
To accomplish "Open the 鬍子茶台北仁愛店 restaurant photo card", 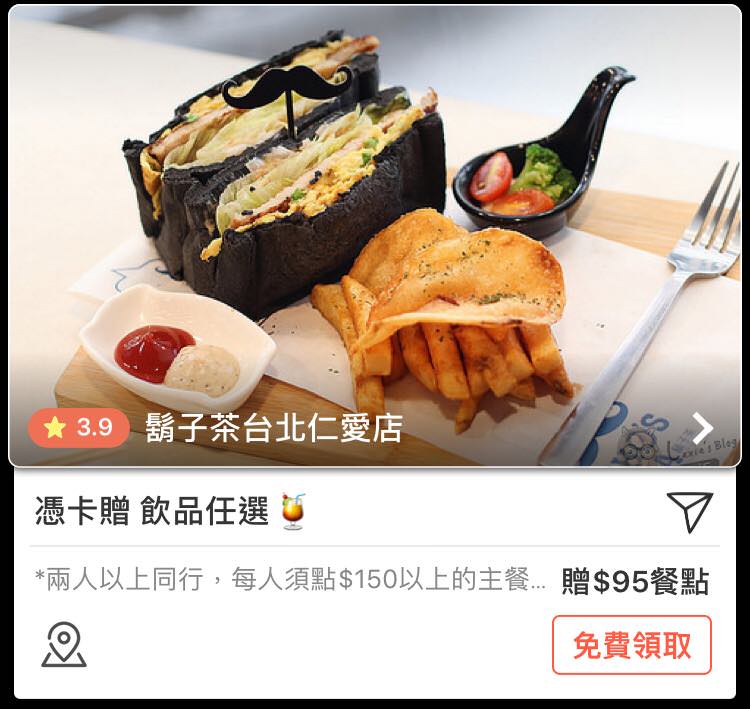I will (x=375, y=240).
